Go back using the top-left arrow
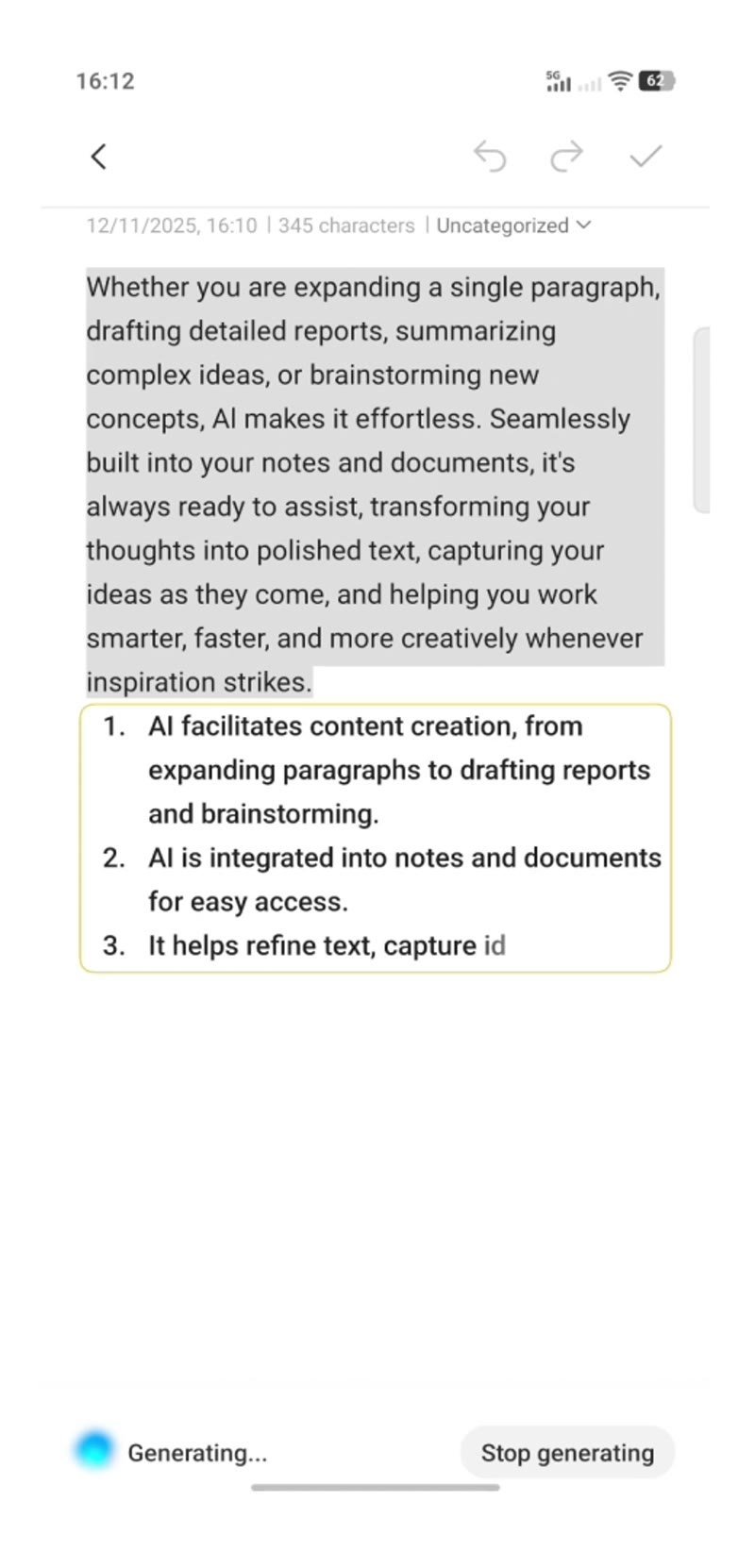 (x=98, y=157)
